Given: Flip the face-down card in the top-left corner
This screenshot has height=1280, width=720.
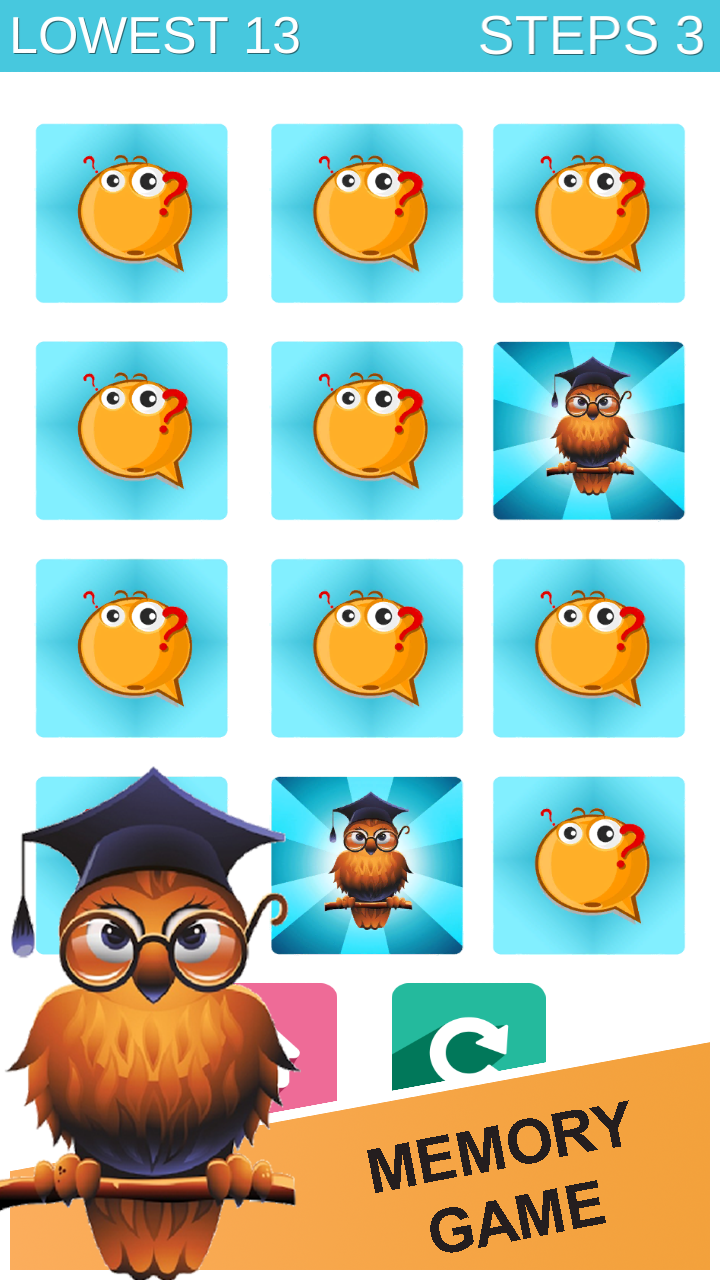Looking at the screenshot, I should click(132, 213).
